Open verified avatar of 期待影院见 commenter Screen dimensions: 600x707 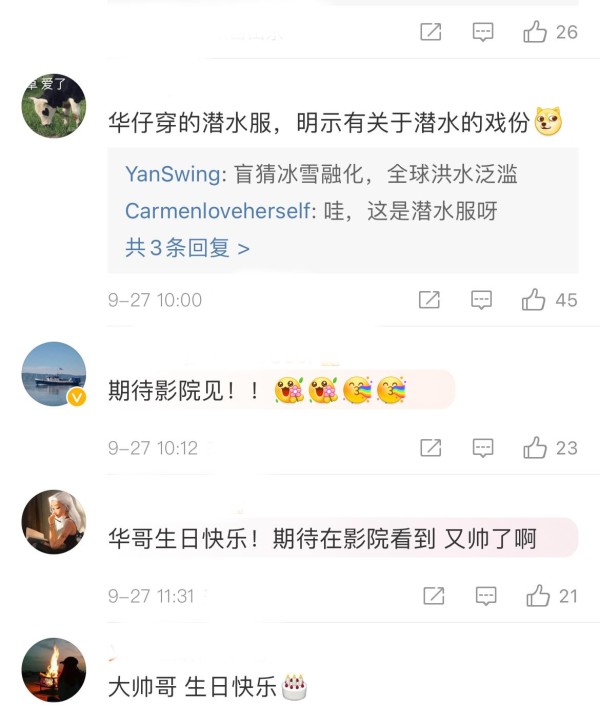(x=54, y=374)
